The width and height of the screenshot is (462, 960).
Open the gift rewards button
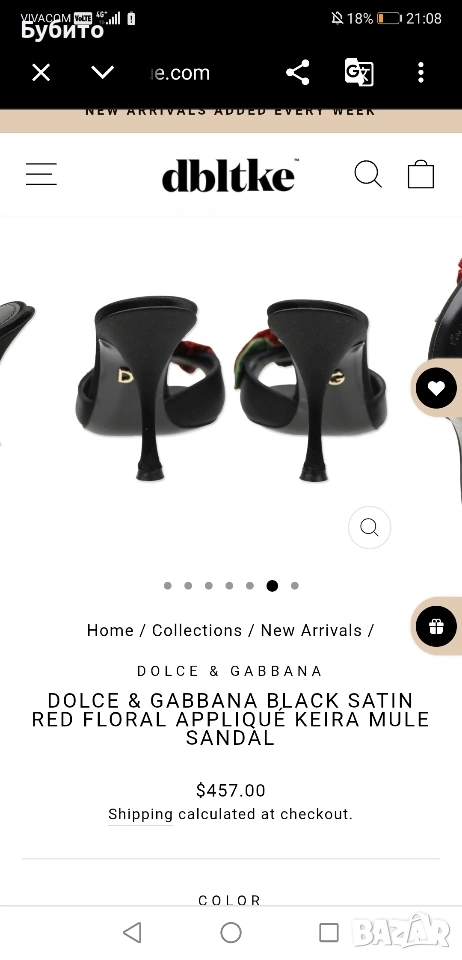point(436,626)
